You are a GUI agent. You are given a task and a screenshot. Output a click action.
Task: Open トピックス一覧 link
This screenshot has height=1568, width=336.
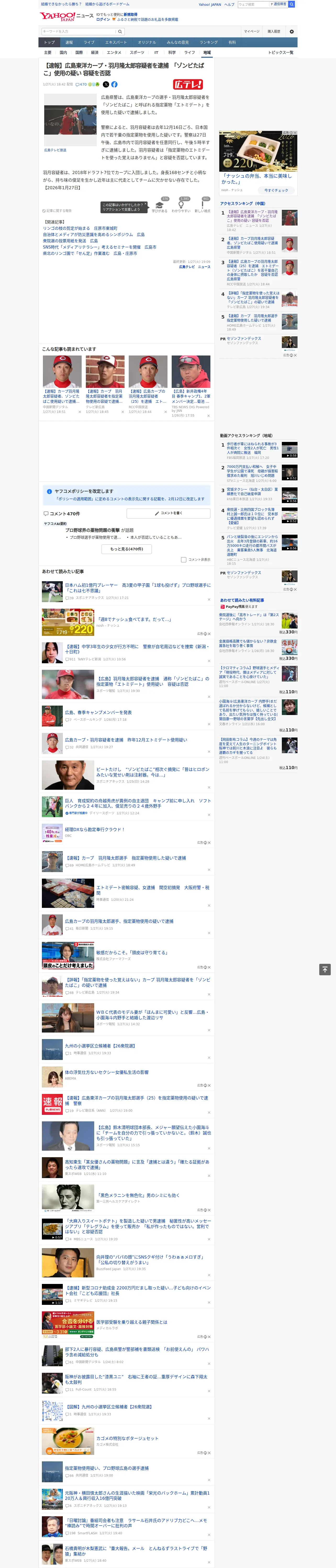pyautogui.click(x=281, y=52)
